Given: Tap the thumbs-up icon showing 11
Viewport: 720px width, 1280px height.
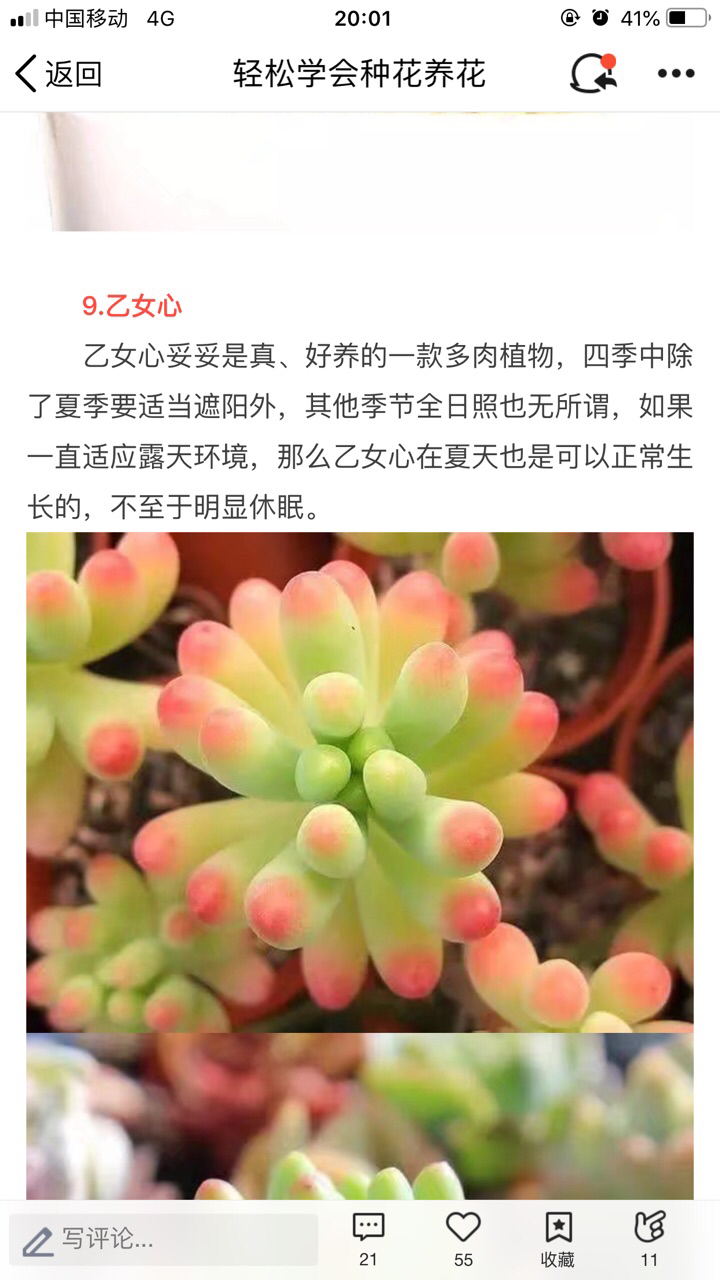Looking at the screenshot, I should click(x=650, y=1239).
